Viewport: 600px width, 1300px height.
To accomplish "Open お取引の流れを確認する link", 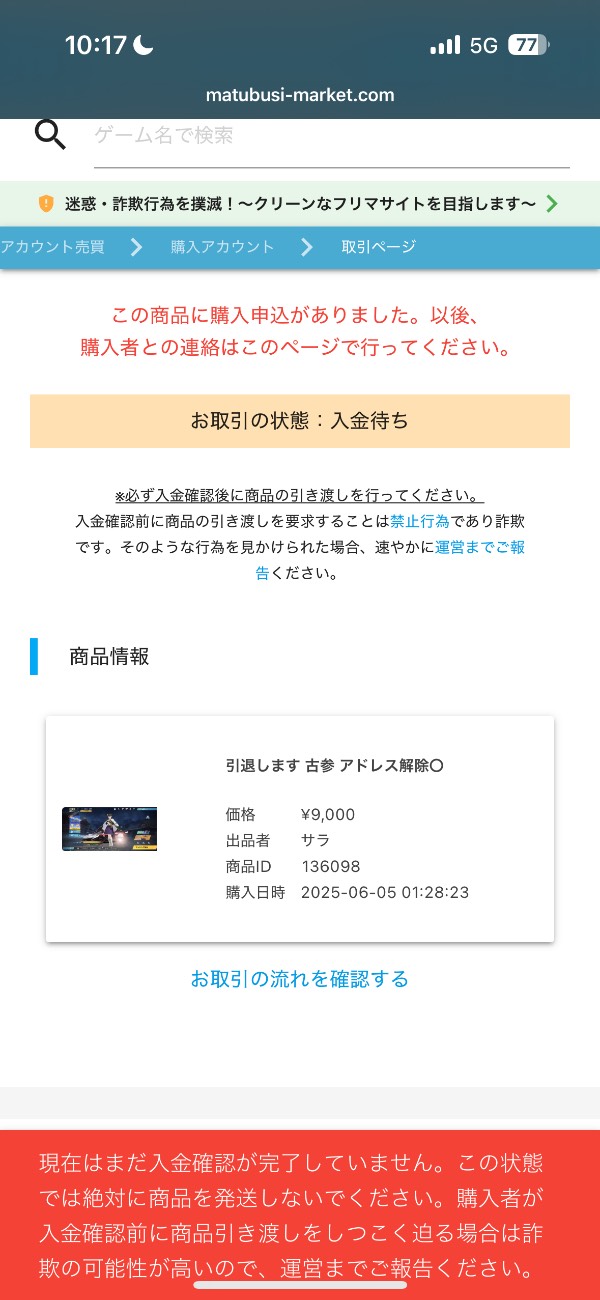I will click(x=300, y=979).
